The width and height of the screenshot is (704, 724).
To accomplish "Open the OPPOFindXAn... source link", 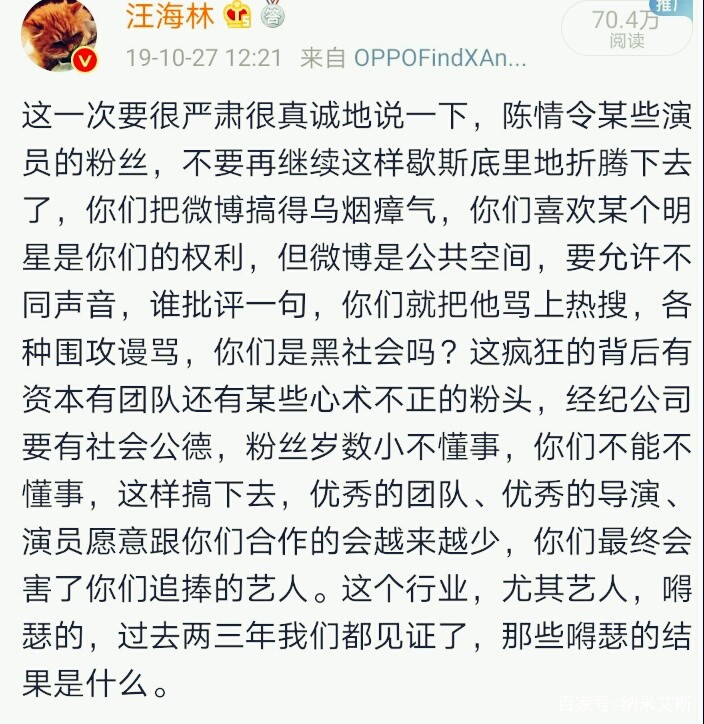I will 440,58.
